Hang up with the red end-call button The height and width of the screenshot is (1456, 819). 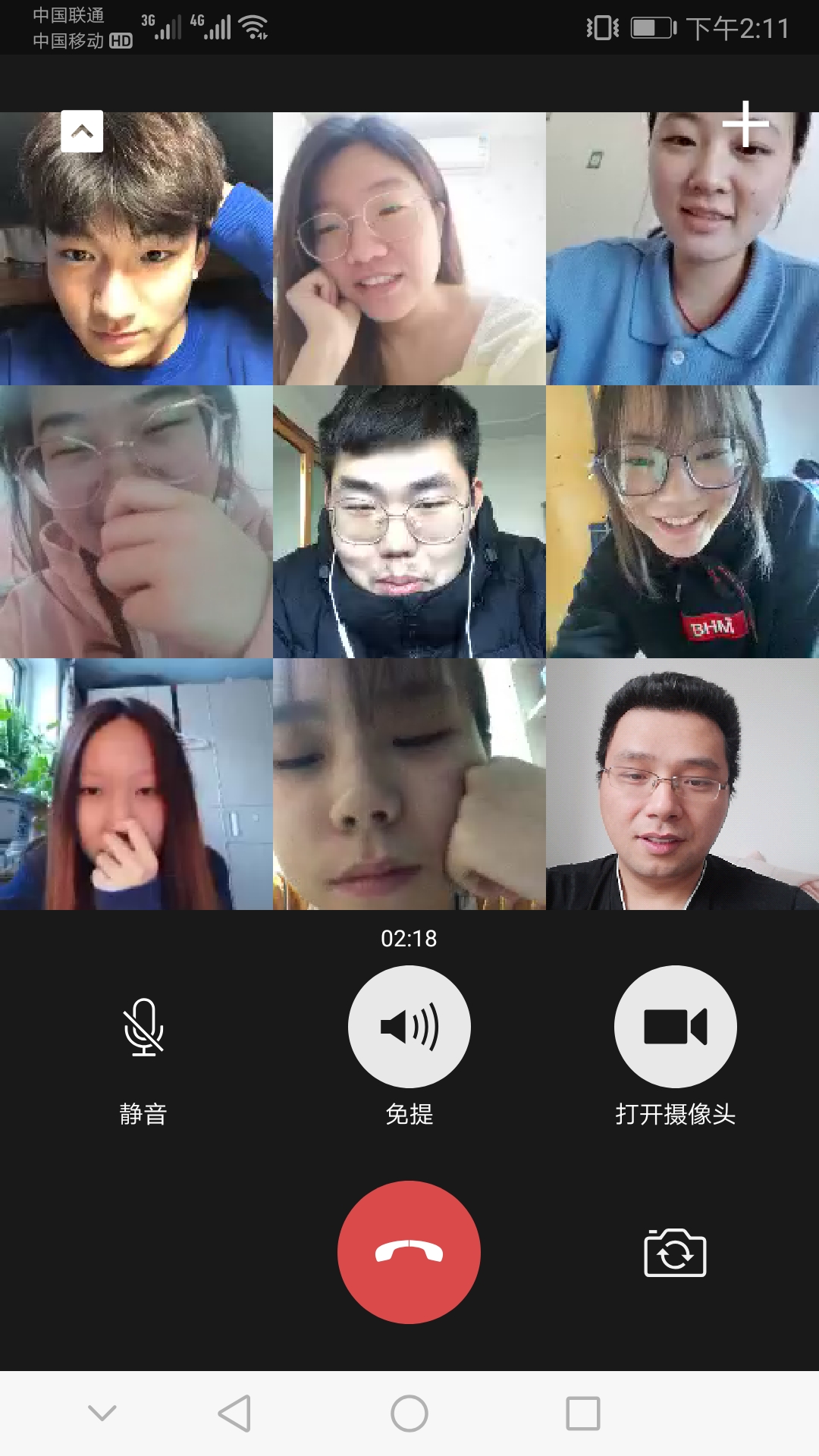pos(409,1252)
